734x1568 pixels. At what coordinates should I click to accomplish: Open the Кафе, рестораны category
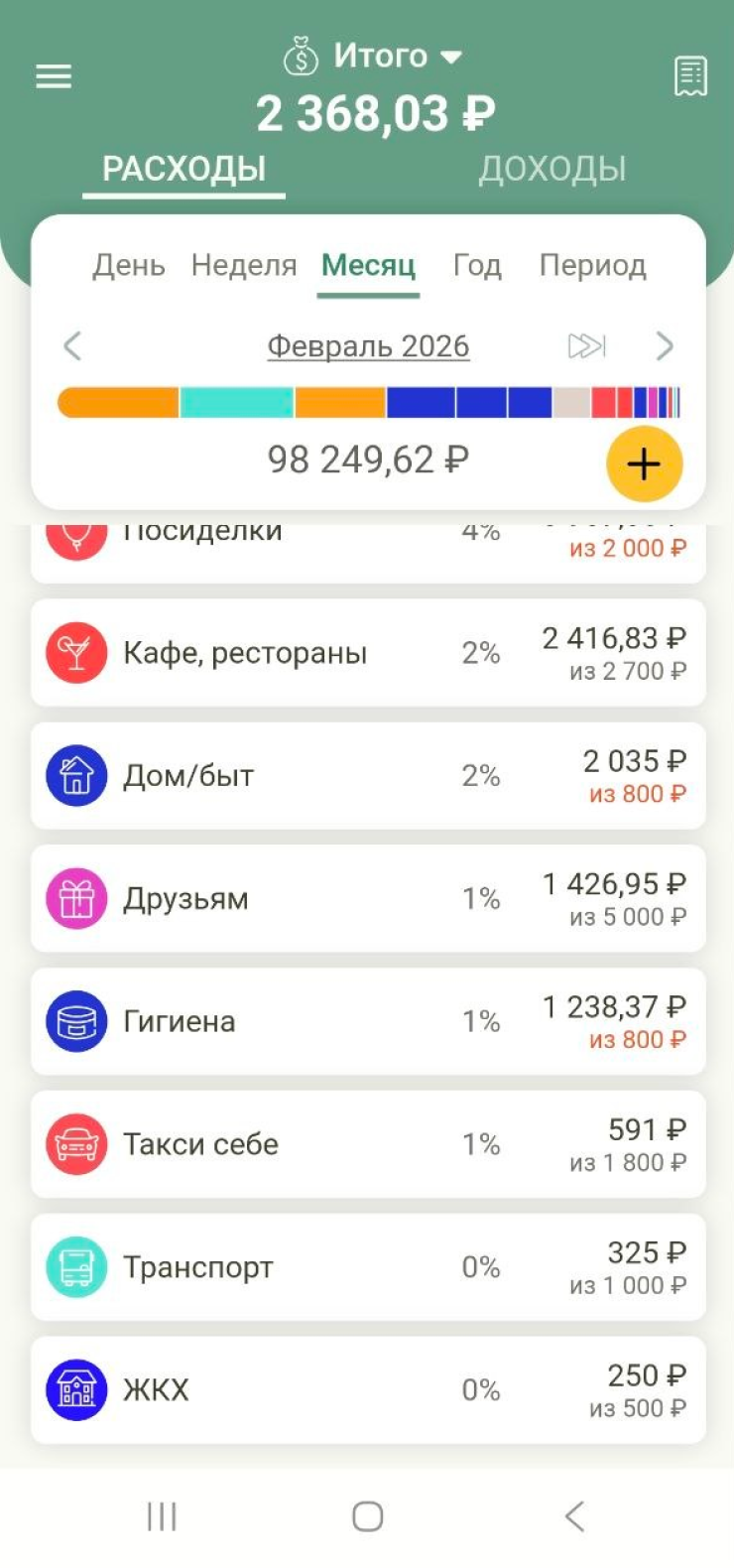368,653
